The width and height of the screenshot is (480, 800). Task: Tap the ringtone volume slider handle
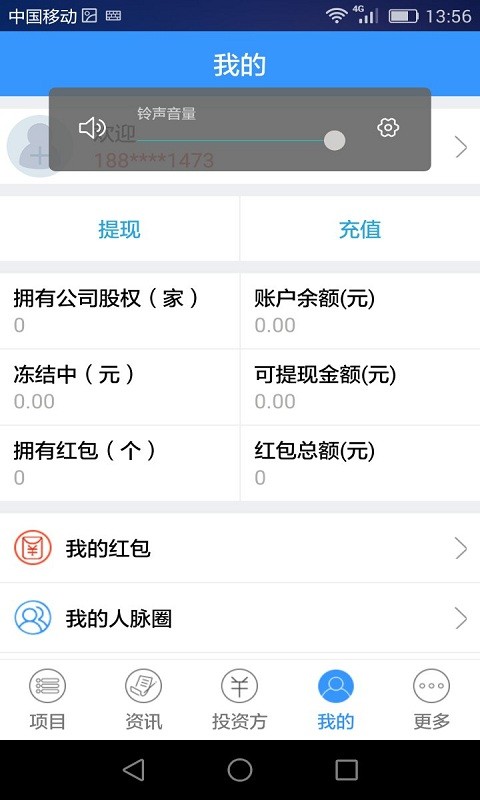(x=335, y=140)
